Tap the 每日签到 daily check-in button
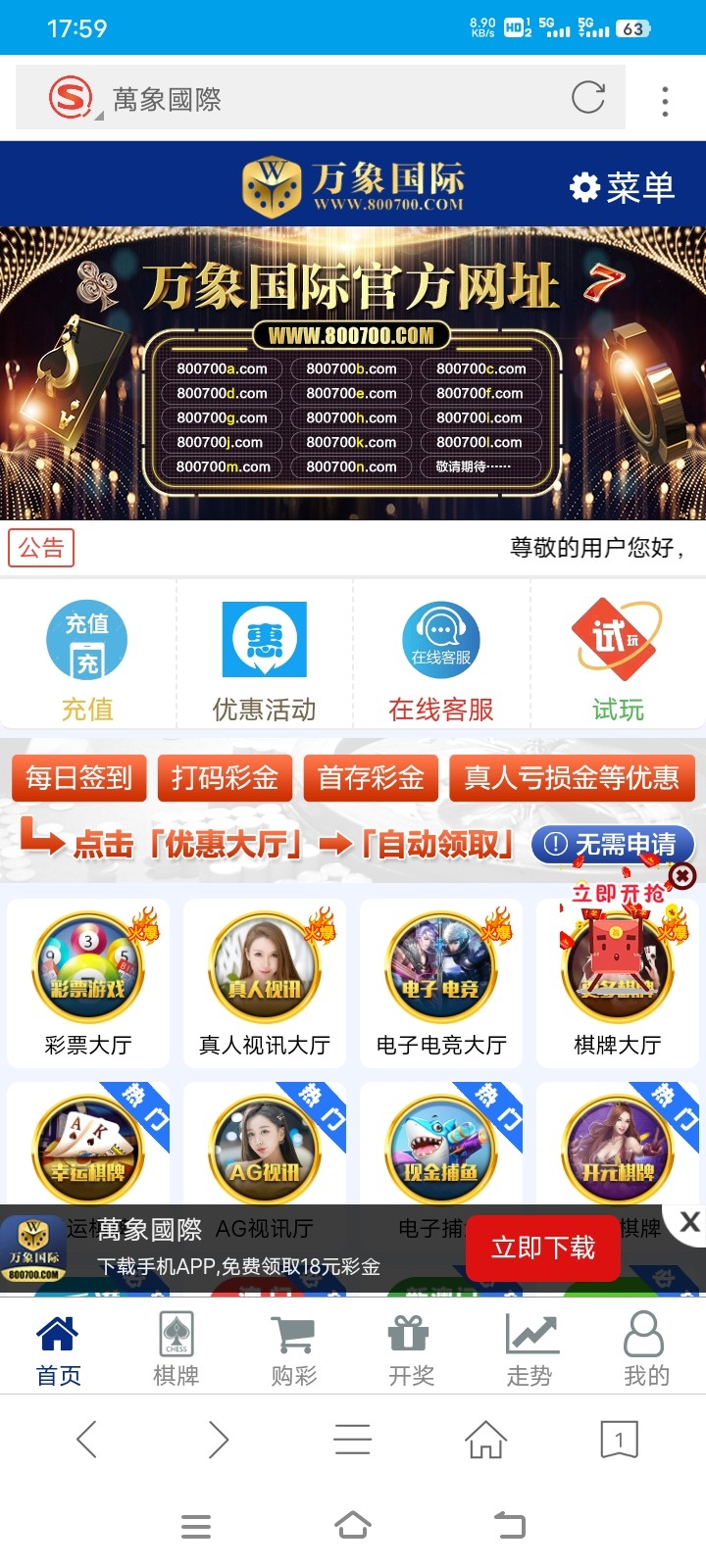 tap(78, 777)
